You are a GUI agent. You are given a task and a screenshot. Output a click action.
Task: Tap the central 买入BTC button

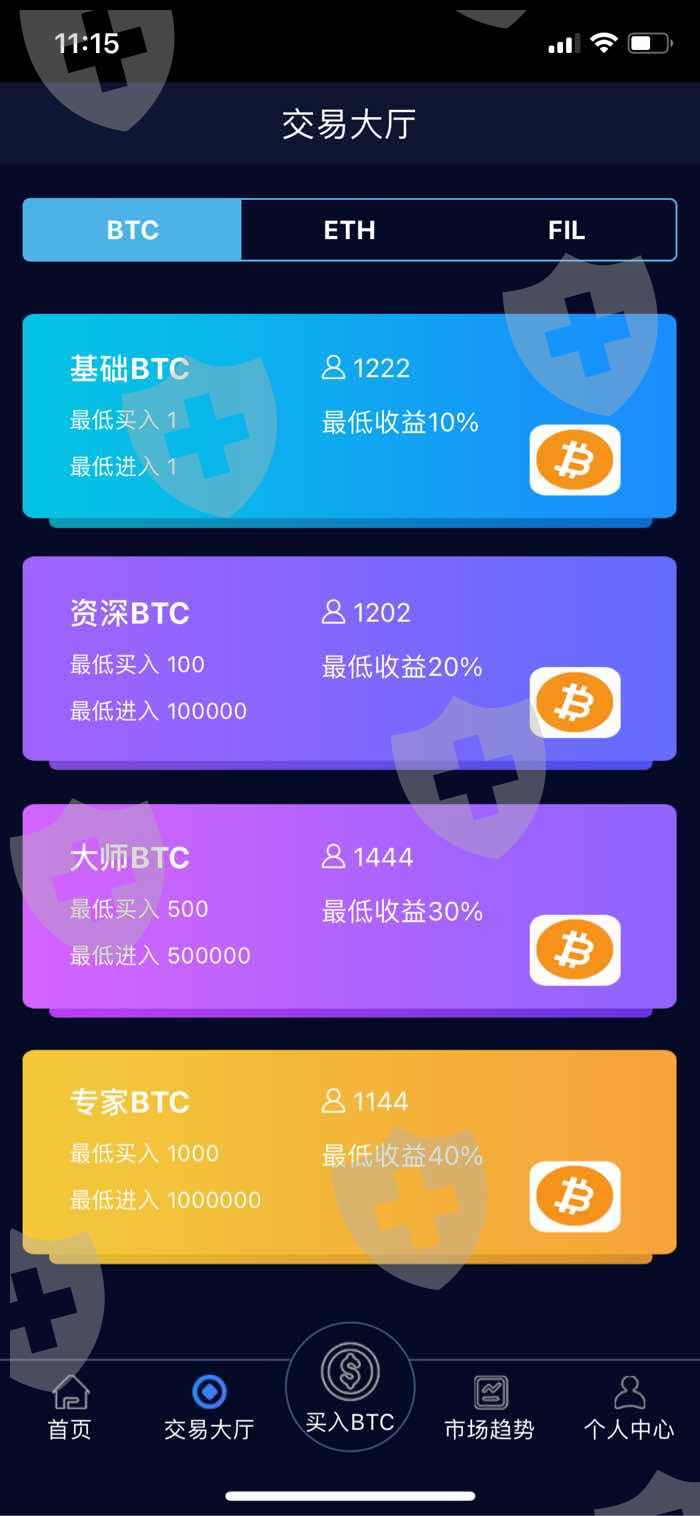tap(350, 1387)
